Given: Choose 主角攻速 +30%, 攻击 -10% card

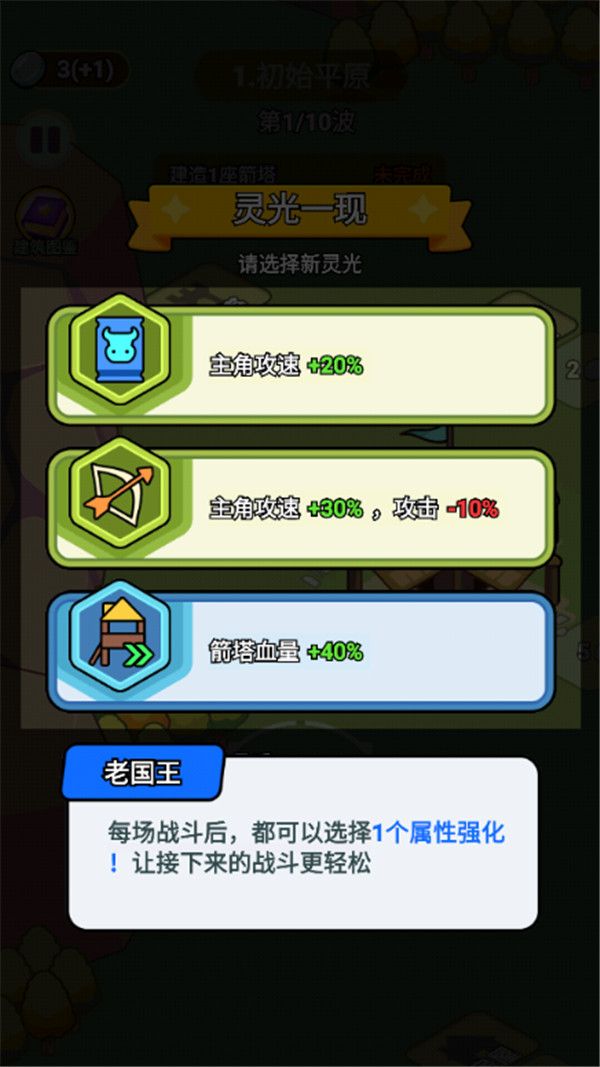Looking at the screenshot, I should [x=300, y=508].
